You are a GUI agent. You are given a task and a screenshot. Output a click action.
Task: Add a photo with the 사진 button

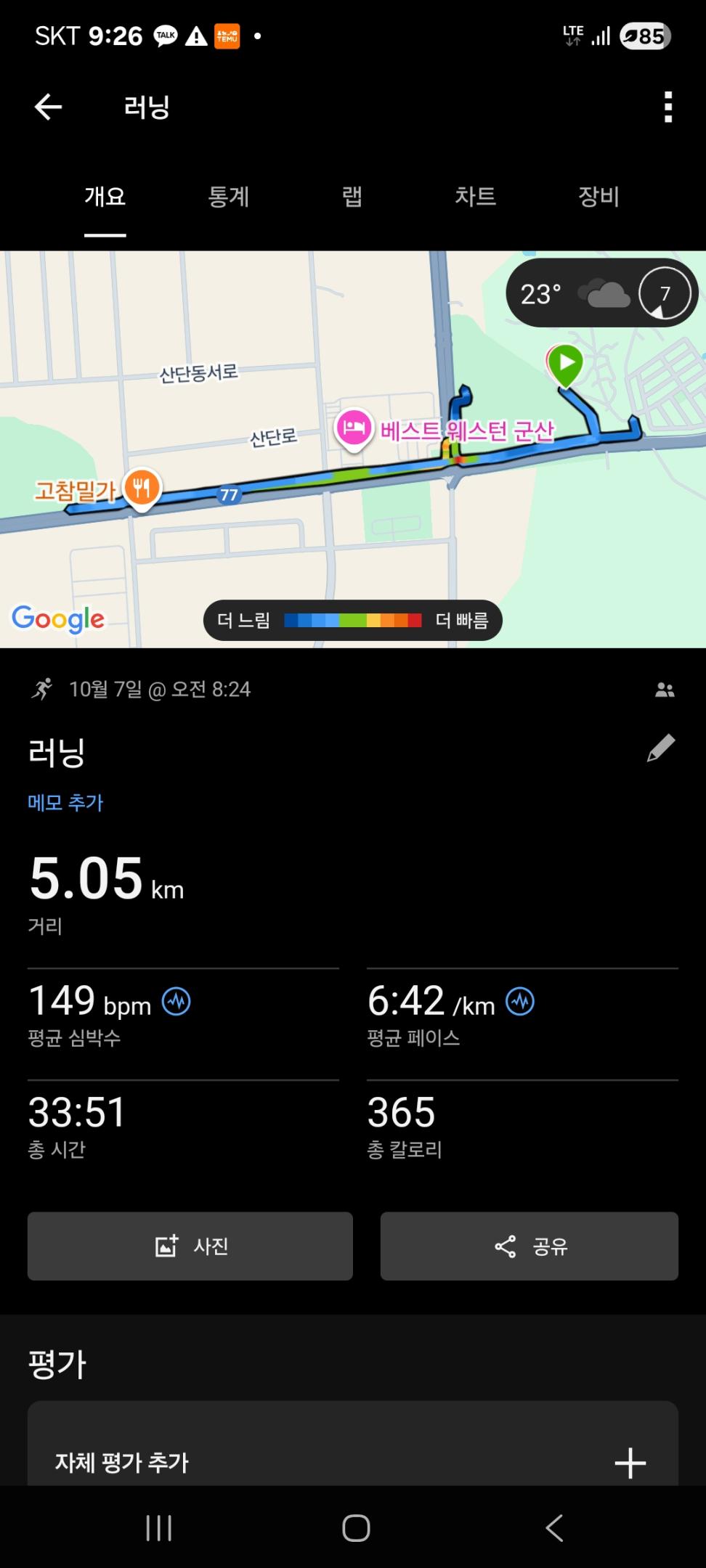coord(190,1246)
